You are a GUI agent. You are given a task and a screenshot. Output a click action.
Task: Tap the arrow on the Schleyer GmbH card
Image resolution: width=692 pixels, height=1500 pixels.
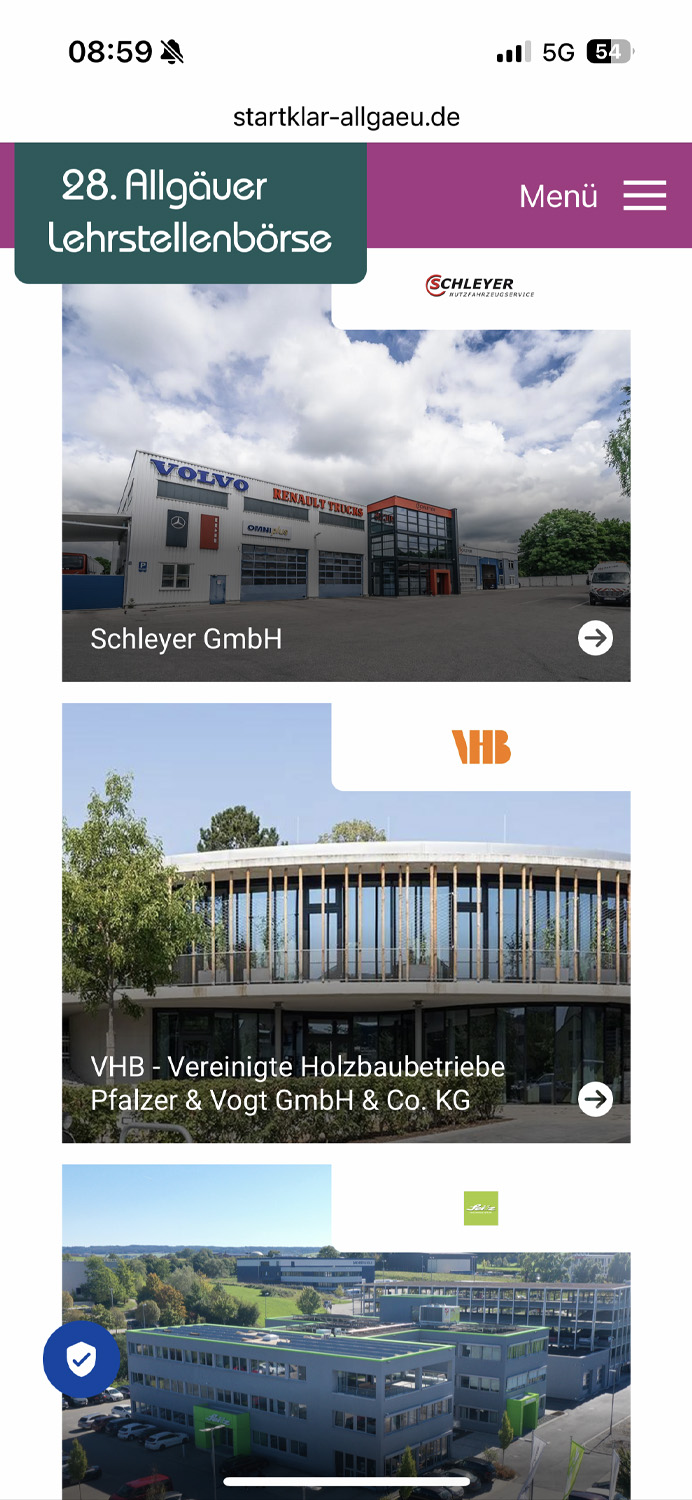coord(596,638)
